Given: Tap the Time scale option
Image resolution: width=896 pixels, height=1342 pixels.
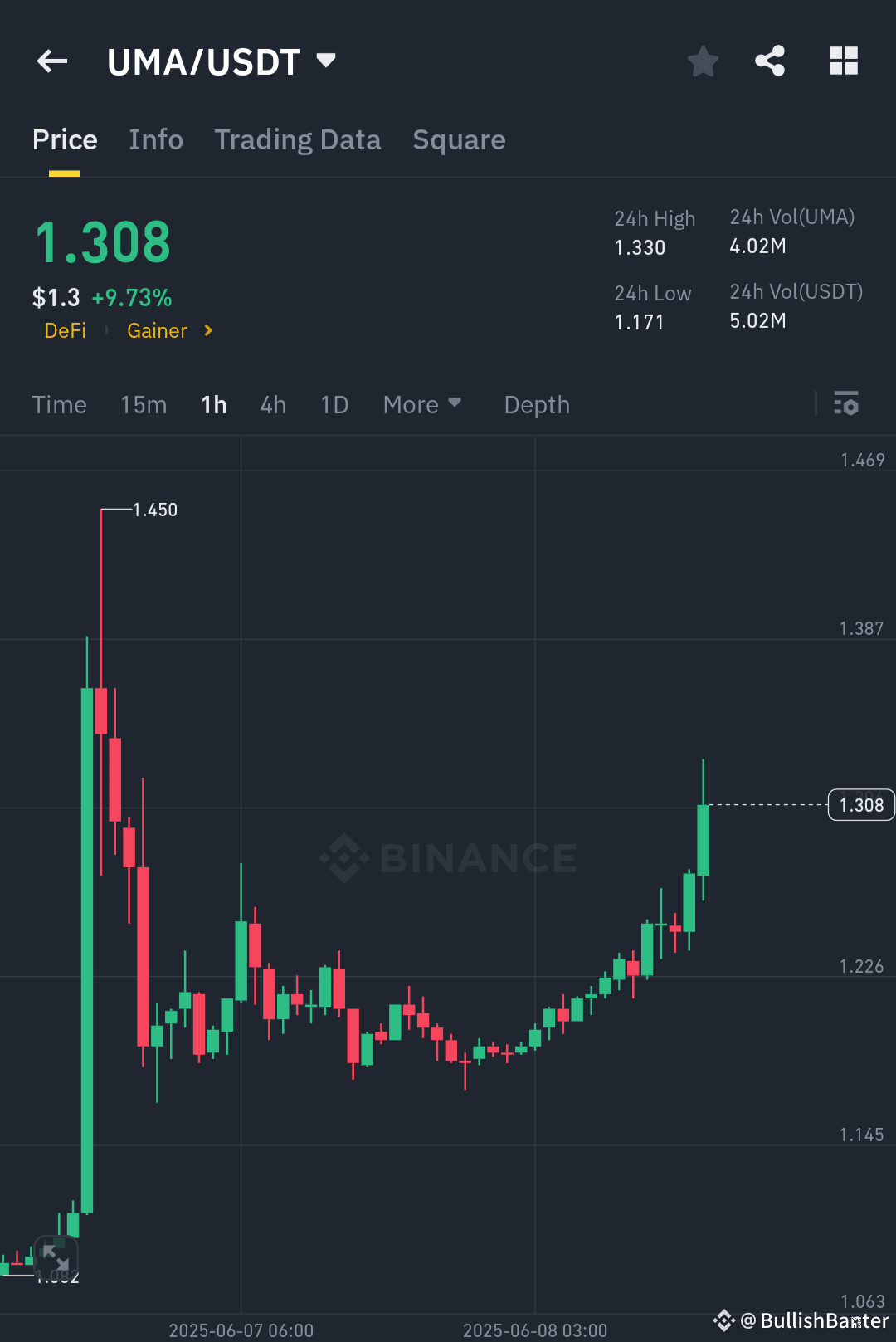Looking at the screenshot, I should pos(59,404).
